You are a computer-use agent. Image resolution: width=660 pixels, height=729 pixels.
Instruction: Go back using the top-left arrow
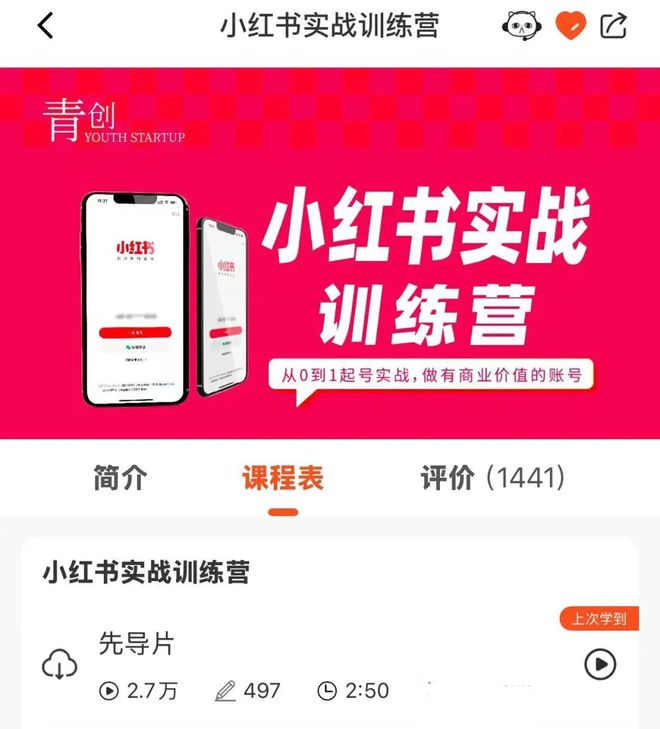(44, 26)
